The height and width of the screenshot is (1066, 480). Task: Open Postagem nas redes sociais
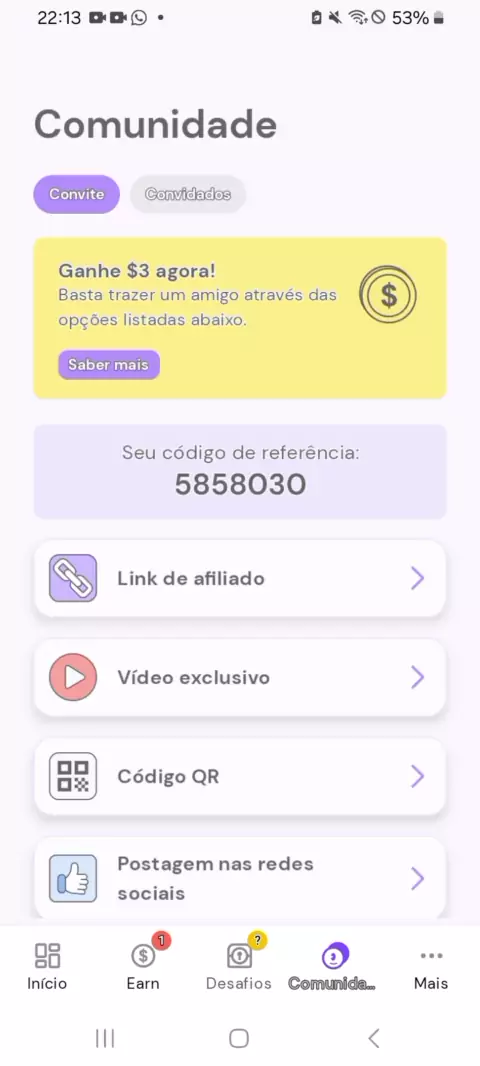(240, 878)
